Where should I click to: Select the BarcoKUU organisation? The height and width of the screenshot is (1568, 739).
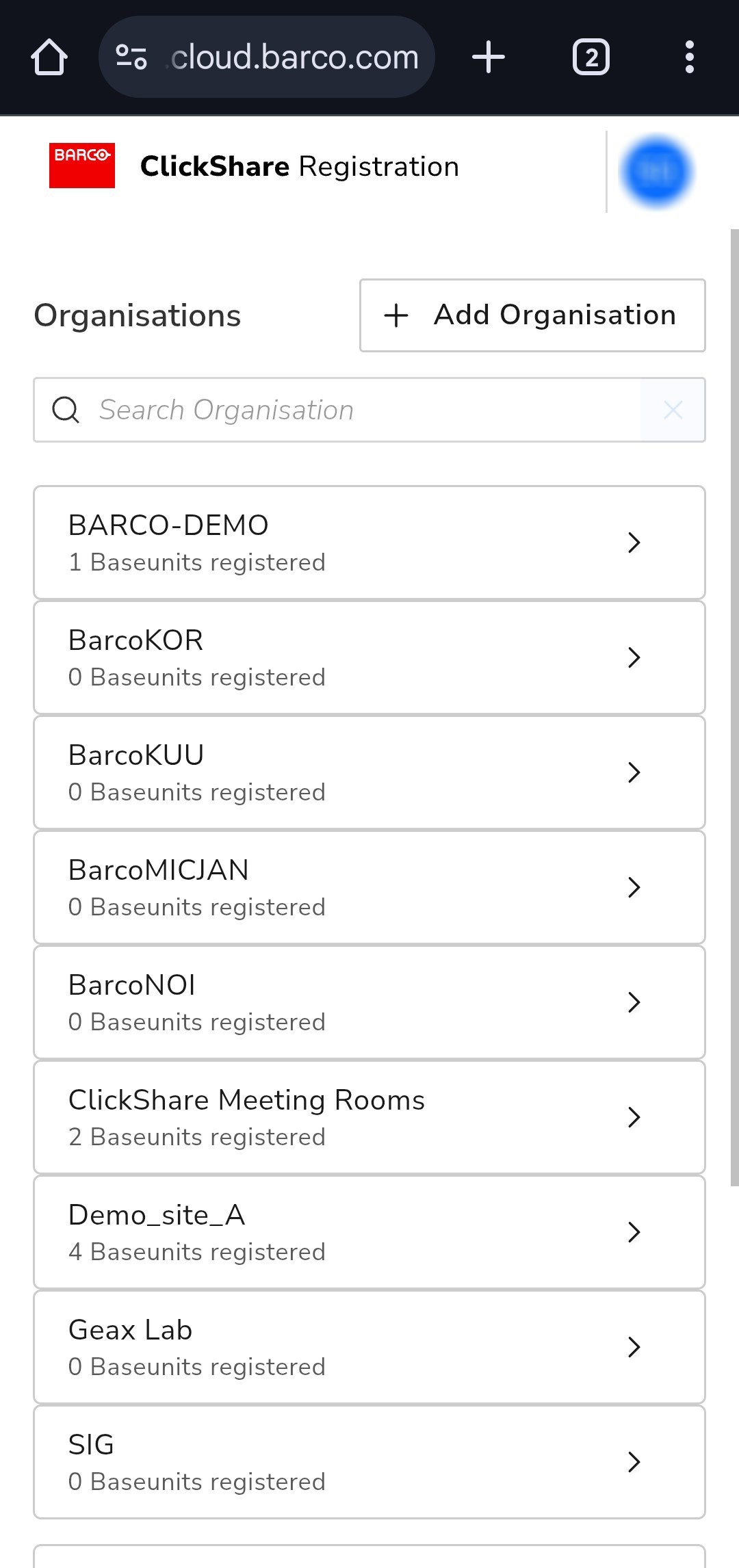tap(369, 772)
